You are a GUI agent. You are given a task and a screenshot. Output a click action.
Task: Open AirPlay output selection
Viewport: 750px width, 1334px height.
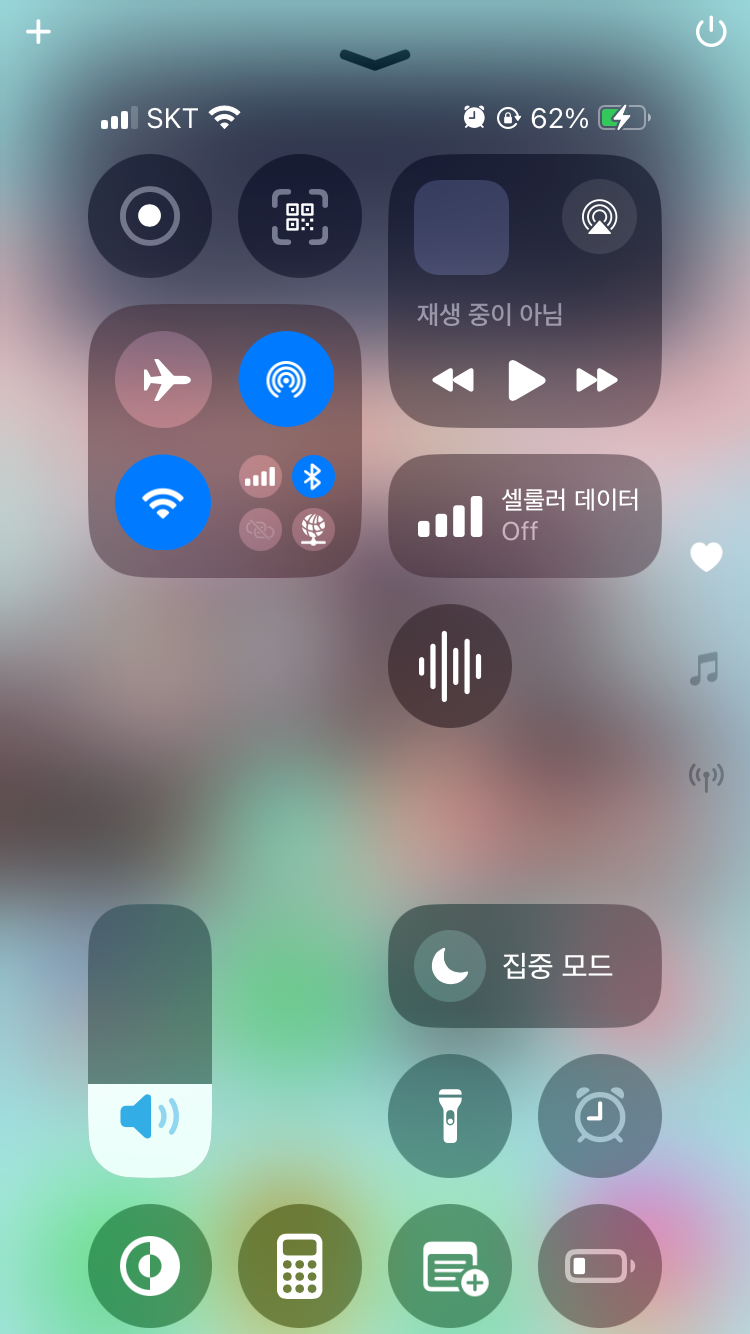click(599, 216)
